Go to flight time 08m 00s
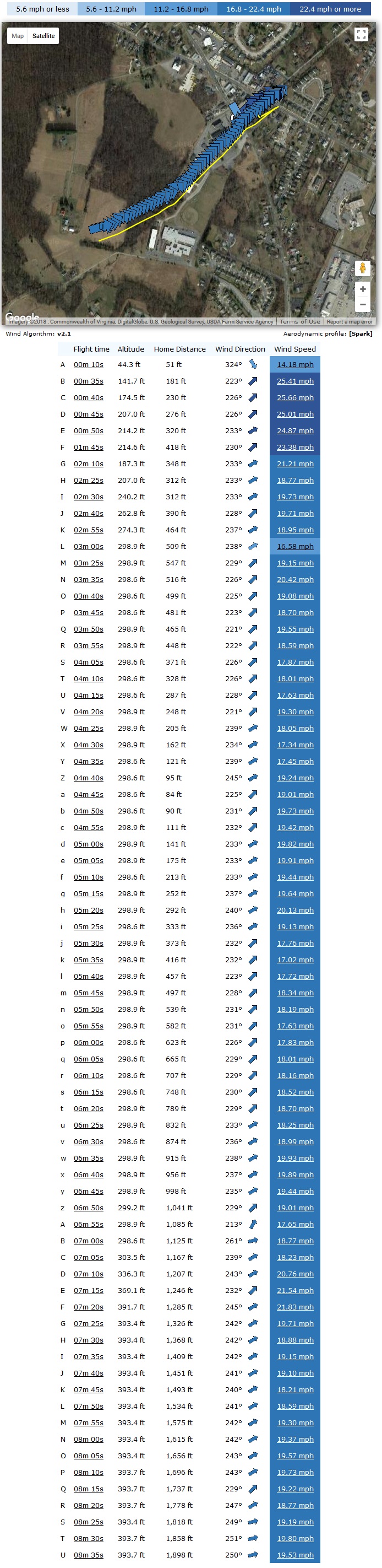 tap(88, 1439)
